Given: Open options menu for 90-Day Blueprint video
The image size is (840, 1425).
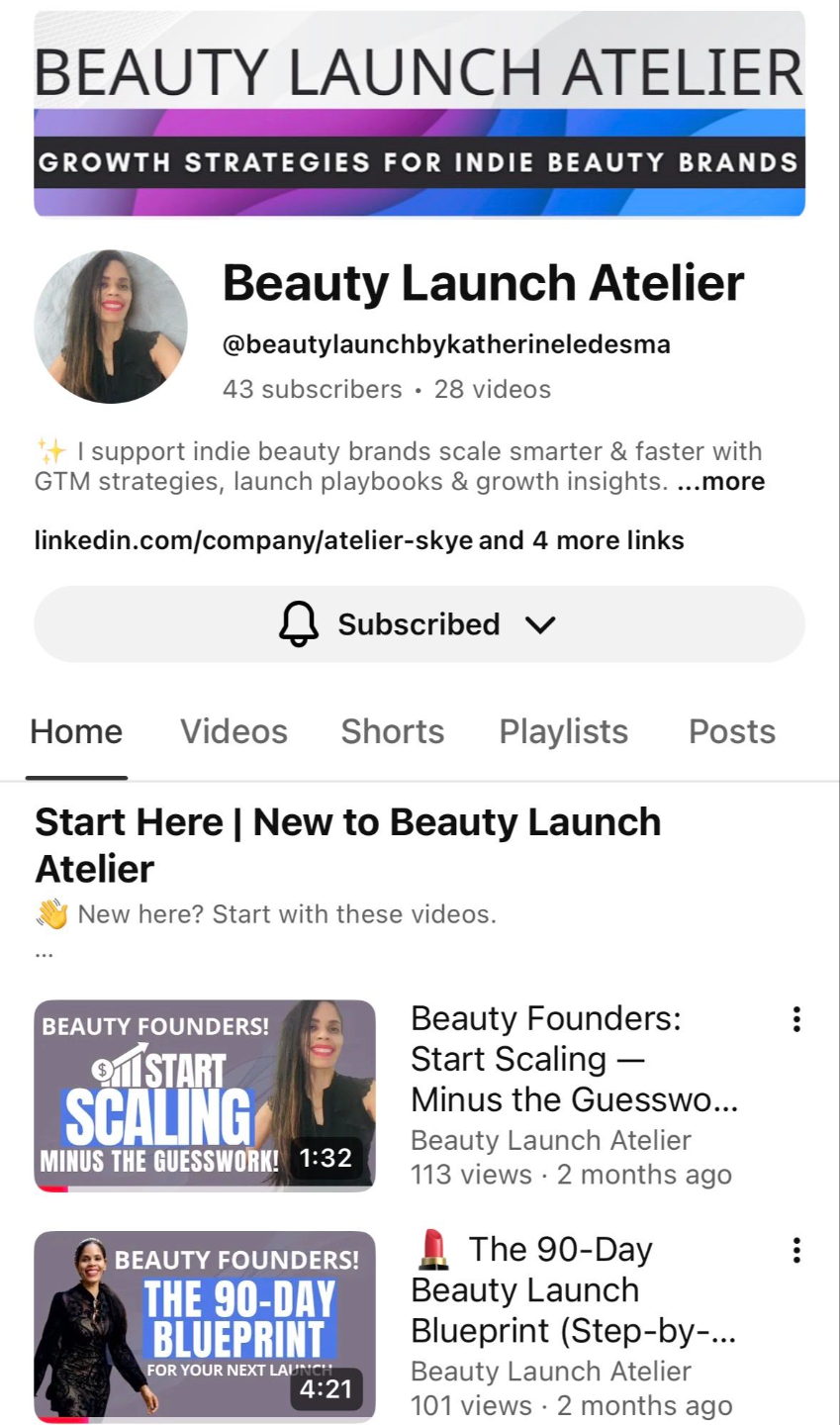Looking at the screenshot, I should [796, 1251].
